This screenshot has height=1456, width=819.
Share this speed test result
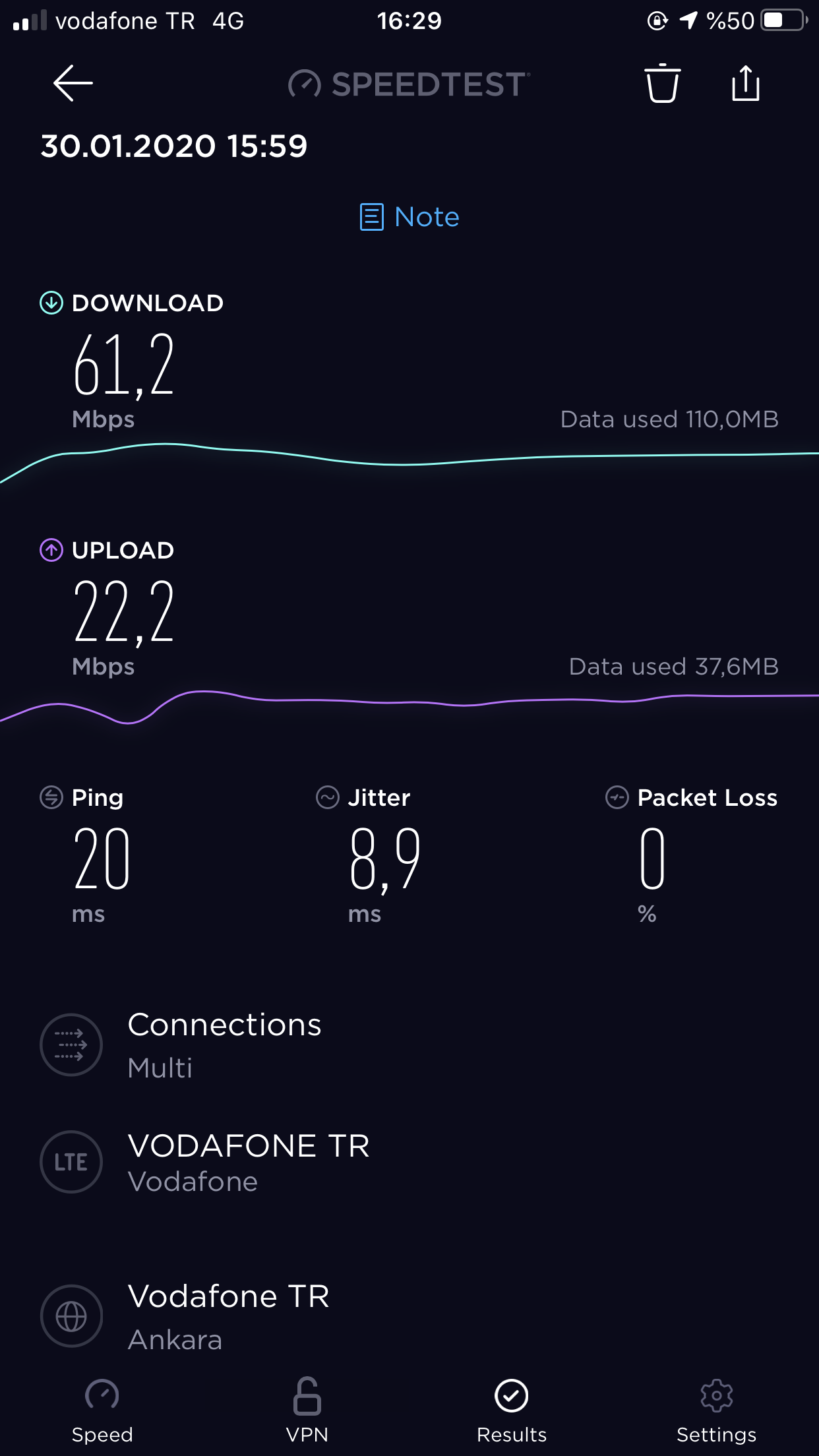746,83
